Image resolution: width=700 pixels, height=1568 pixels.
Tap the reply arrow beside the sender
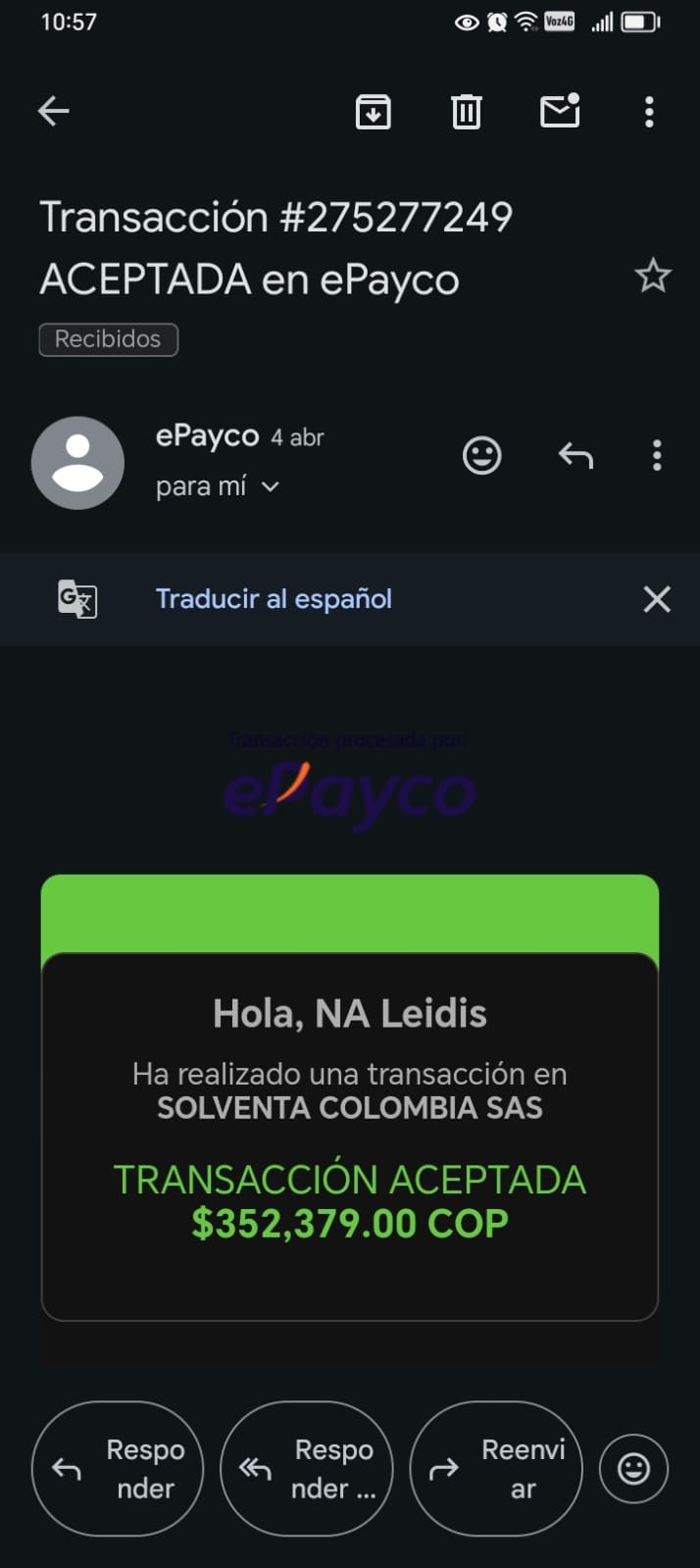(575, 455)
